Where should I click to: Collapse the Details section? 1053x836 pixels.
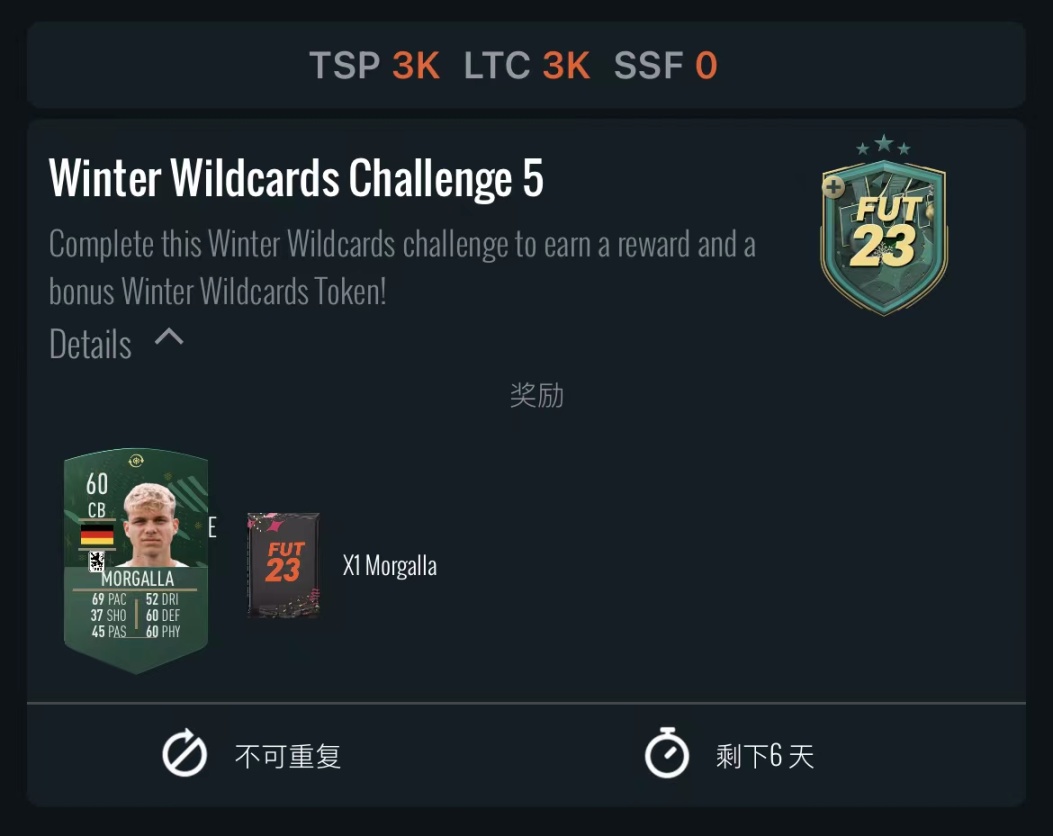[168, 339]
